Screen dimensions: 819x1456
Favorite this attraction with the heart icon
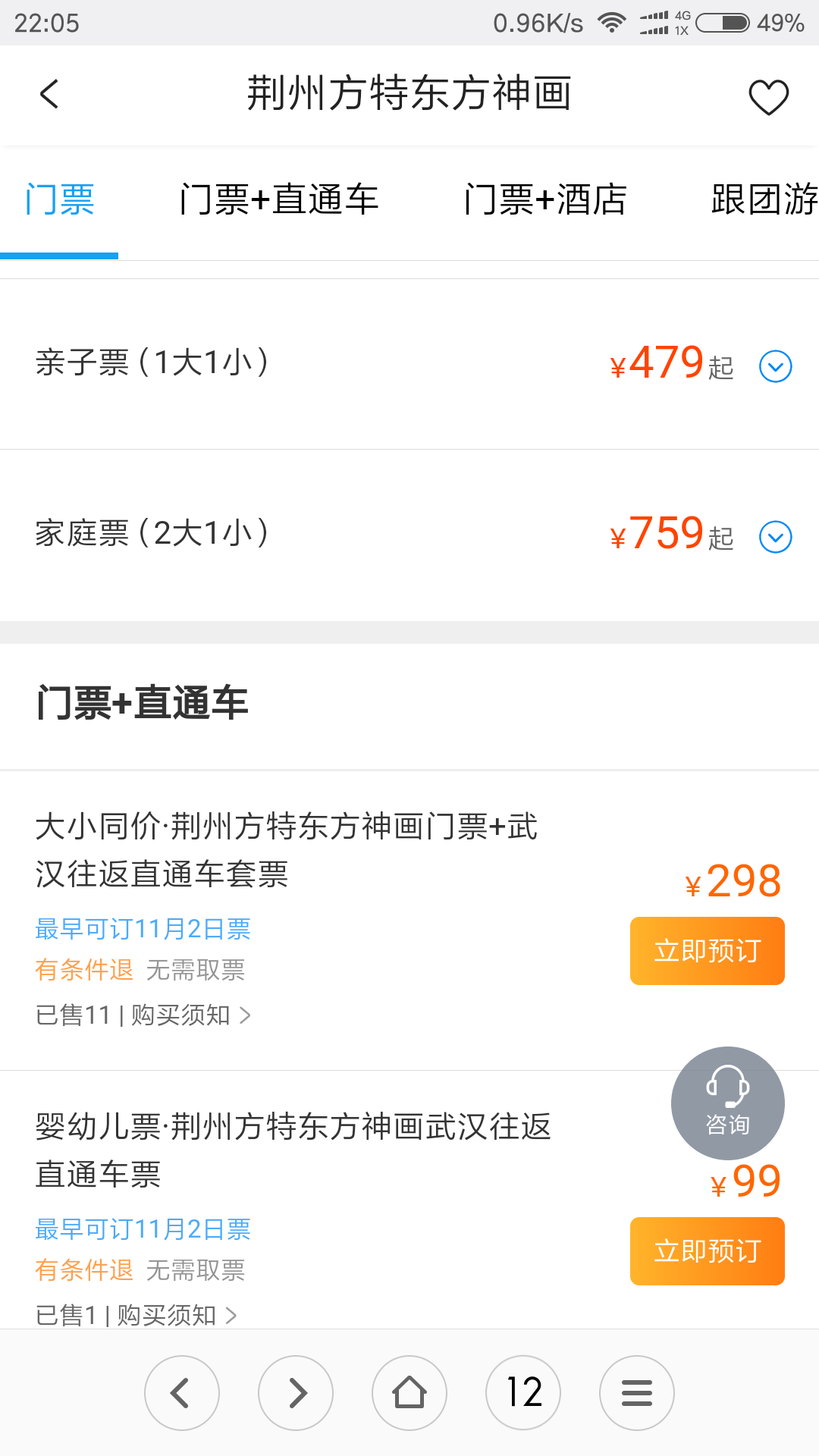[768, 97]
